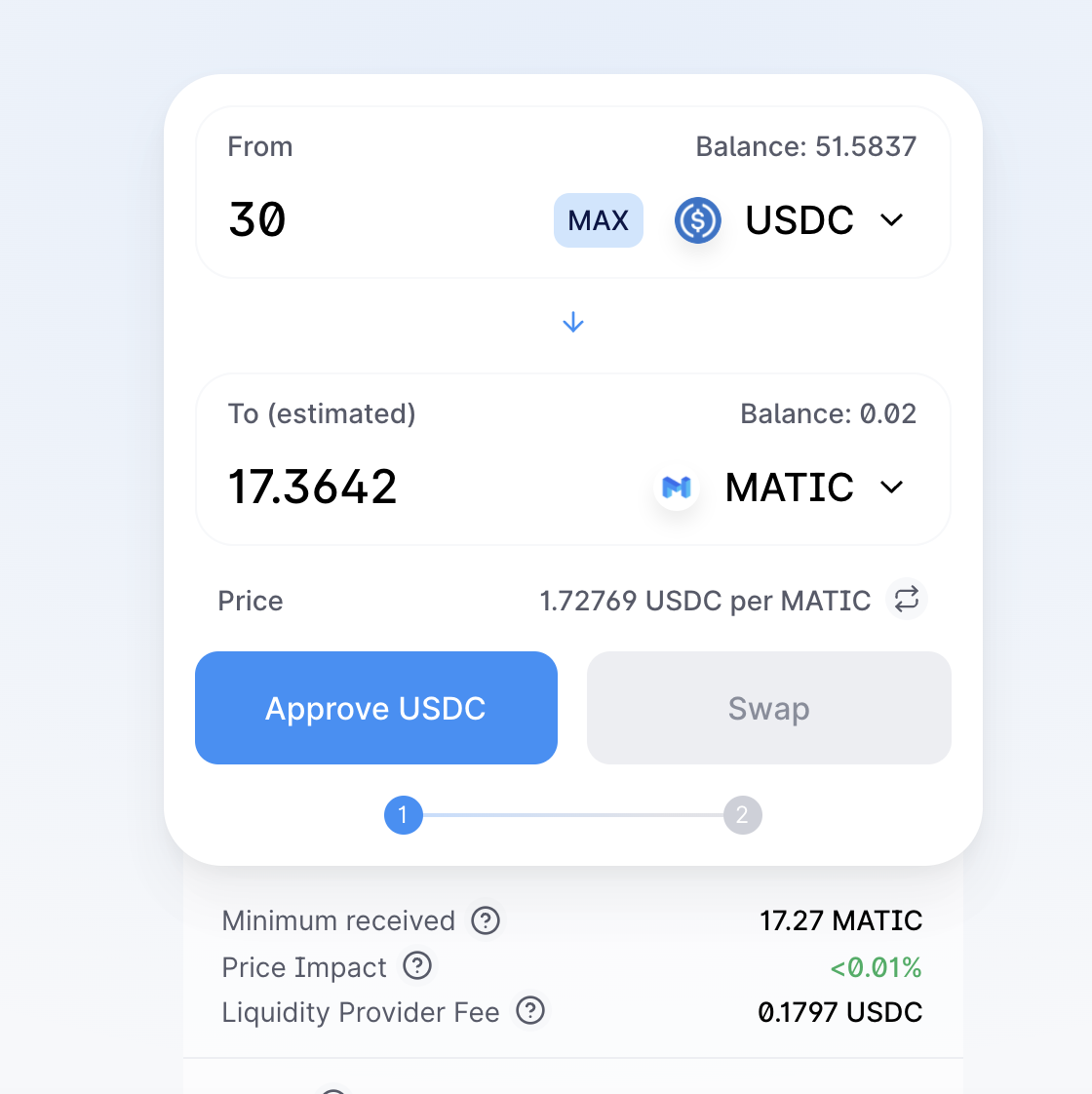Viewport: 1092px width, 1094px height.
Task: Switch token direction with the arrow
Action: (x=573, y=323)
